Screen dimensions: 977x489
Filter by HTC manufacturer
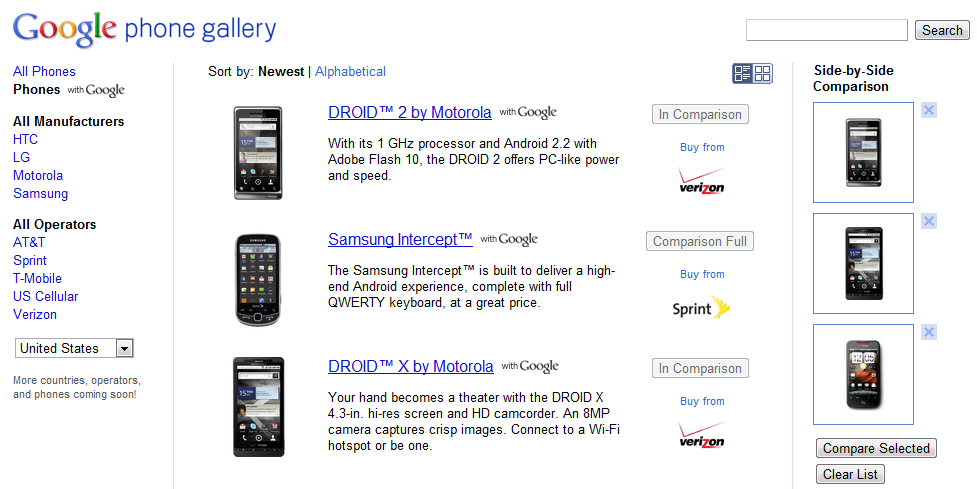click(25, 139)
